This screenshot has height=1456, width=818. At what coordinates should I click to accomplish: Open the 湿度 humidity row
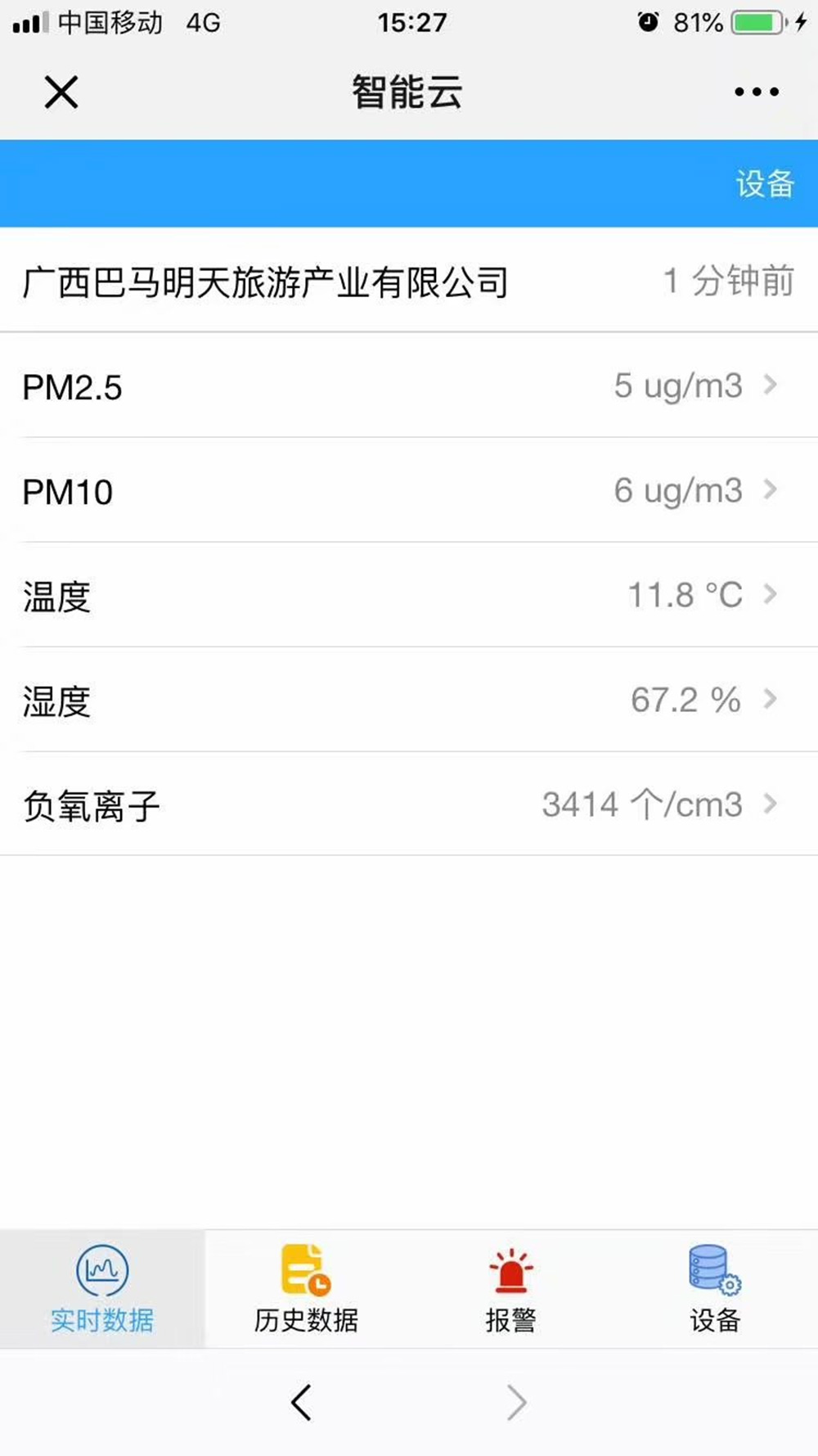tap(409, 700)
